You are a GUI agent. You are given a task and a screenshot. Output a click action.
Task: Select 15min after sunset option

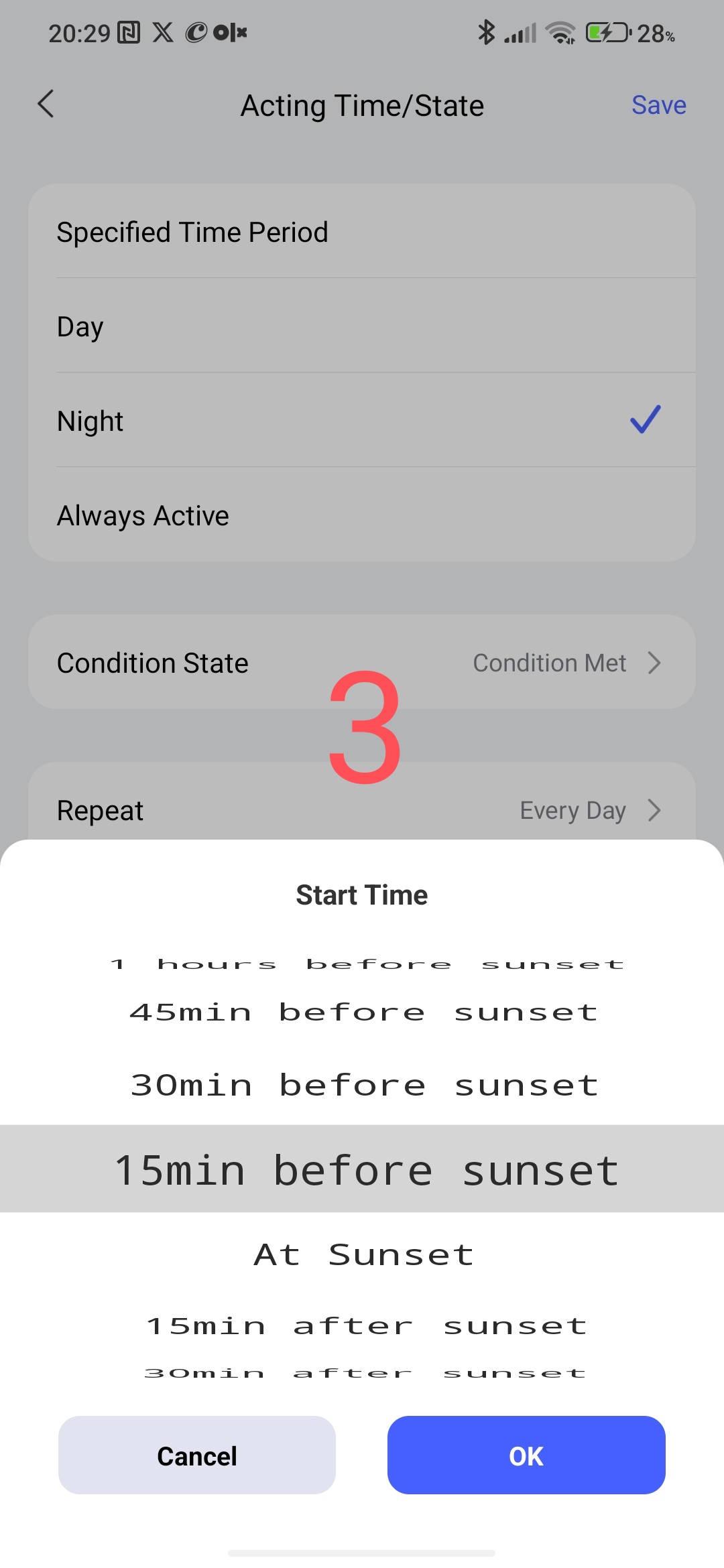point(366,1325)
